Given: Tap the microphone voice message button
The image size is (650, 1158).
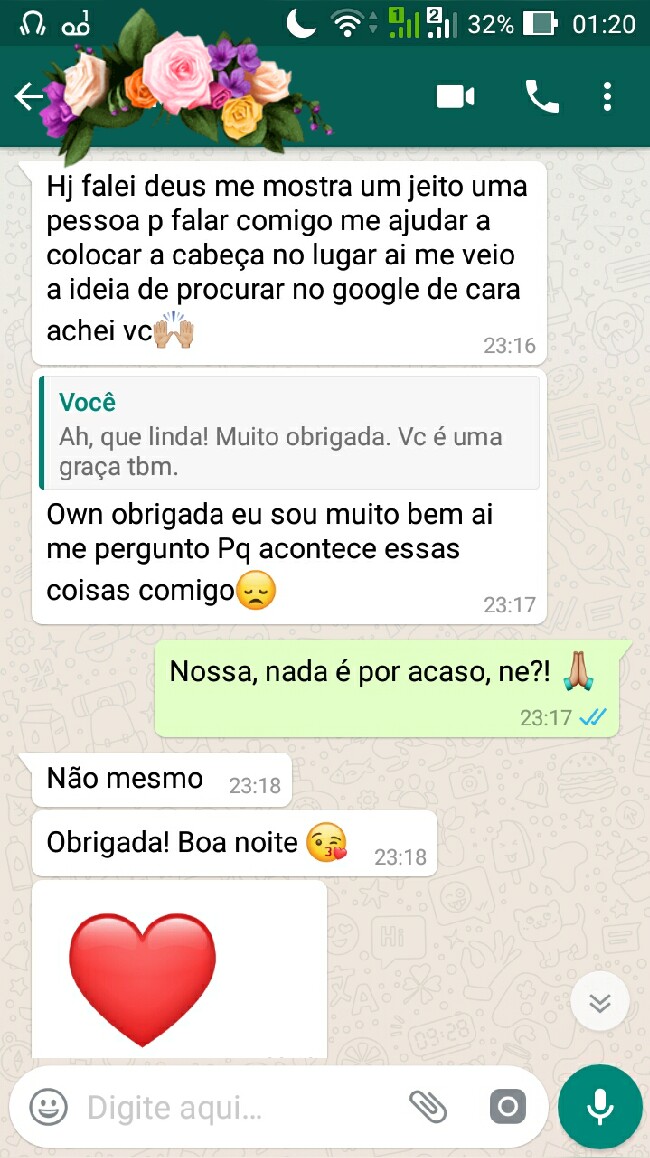Looking at the screenshot, I should [600, 1106].
